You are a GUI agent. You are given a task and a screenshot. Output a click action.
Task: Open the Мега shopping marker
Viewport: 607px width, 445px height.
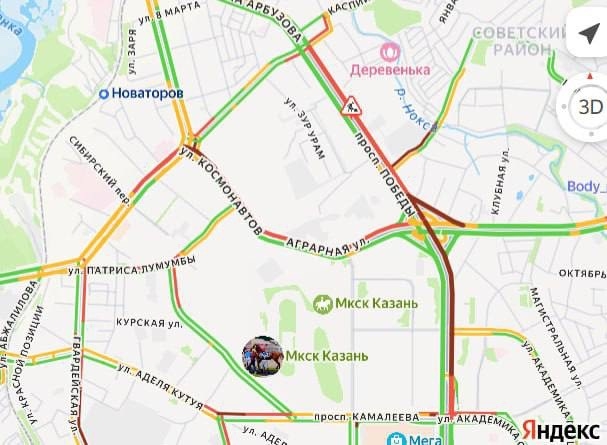pos(397,439)
